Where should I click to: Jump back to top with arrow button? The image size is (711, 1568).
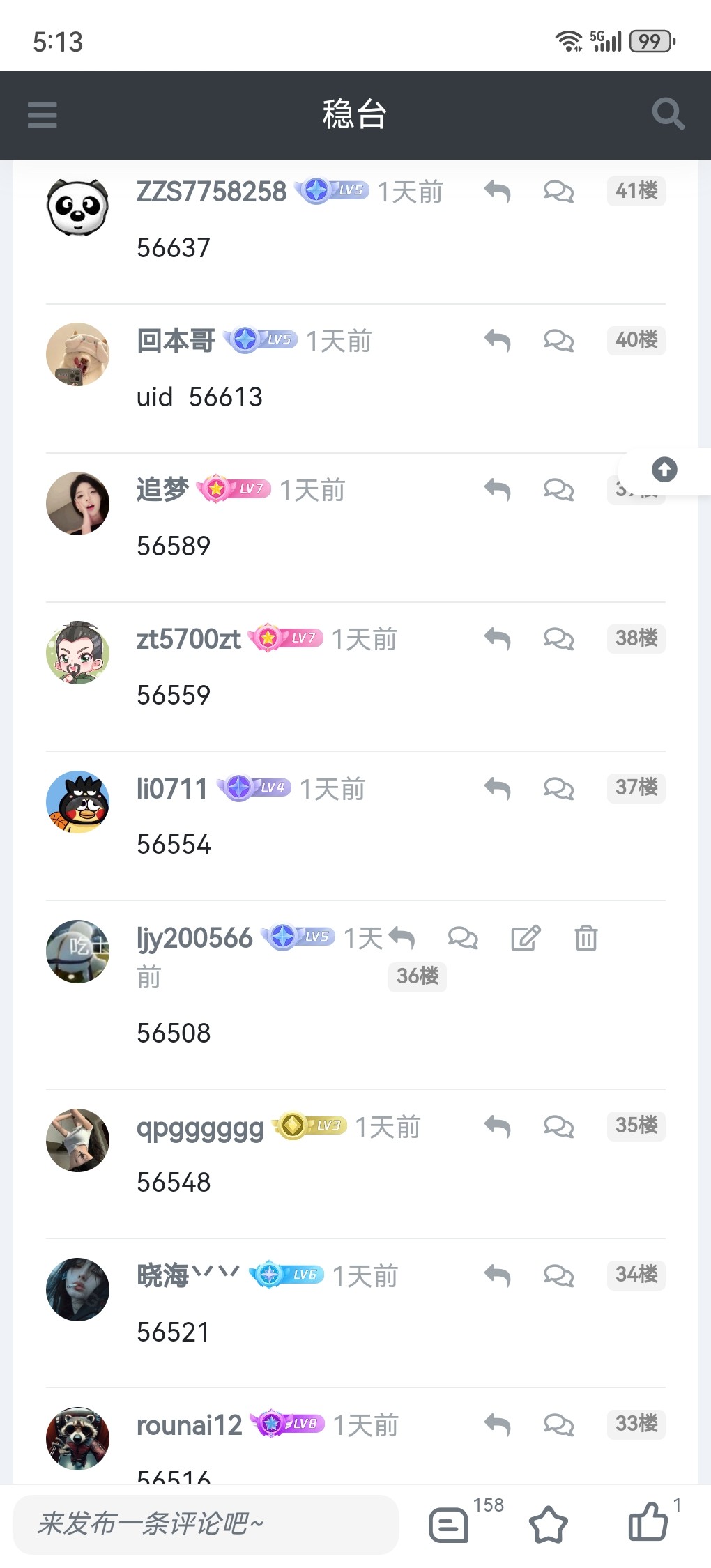(x=664, y=469)
